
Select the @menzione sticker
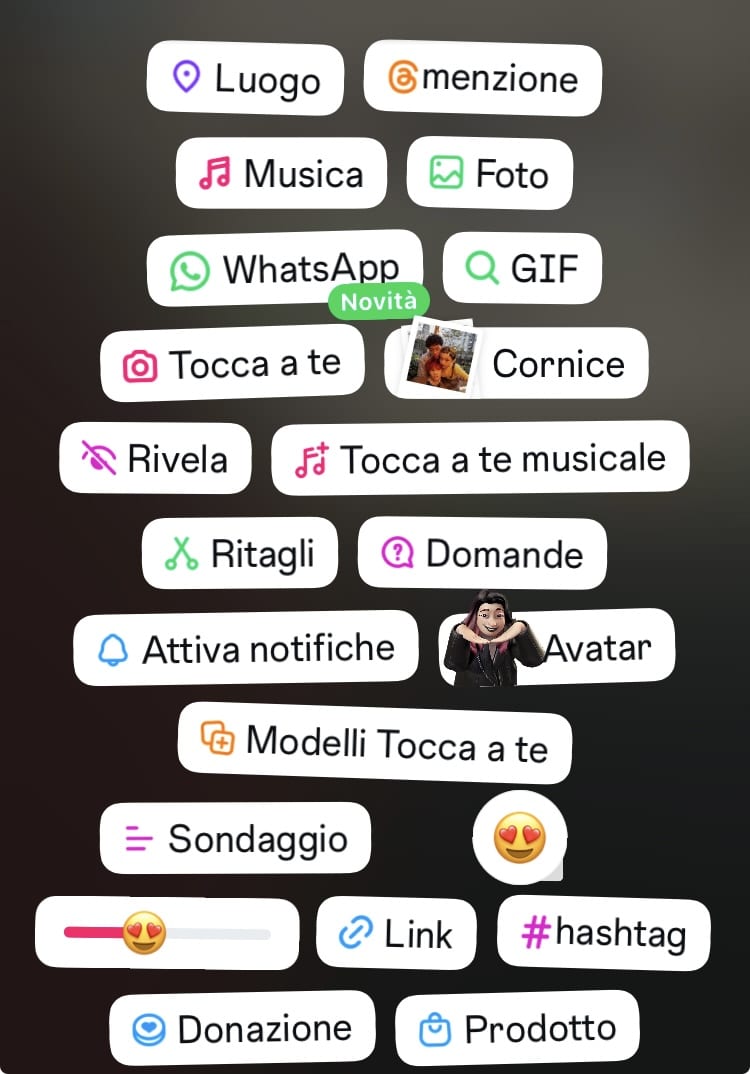coord(483,78)
